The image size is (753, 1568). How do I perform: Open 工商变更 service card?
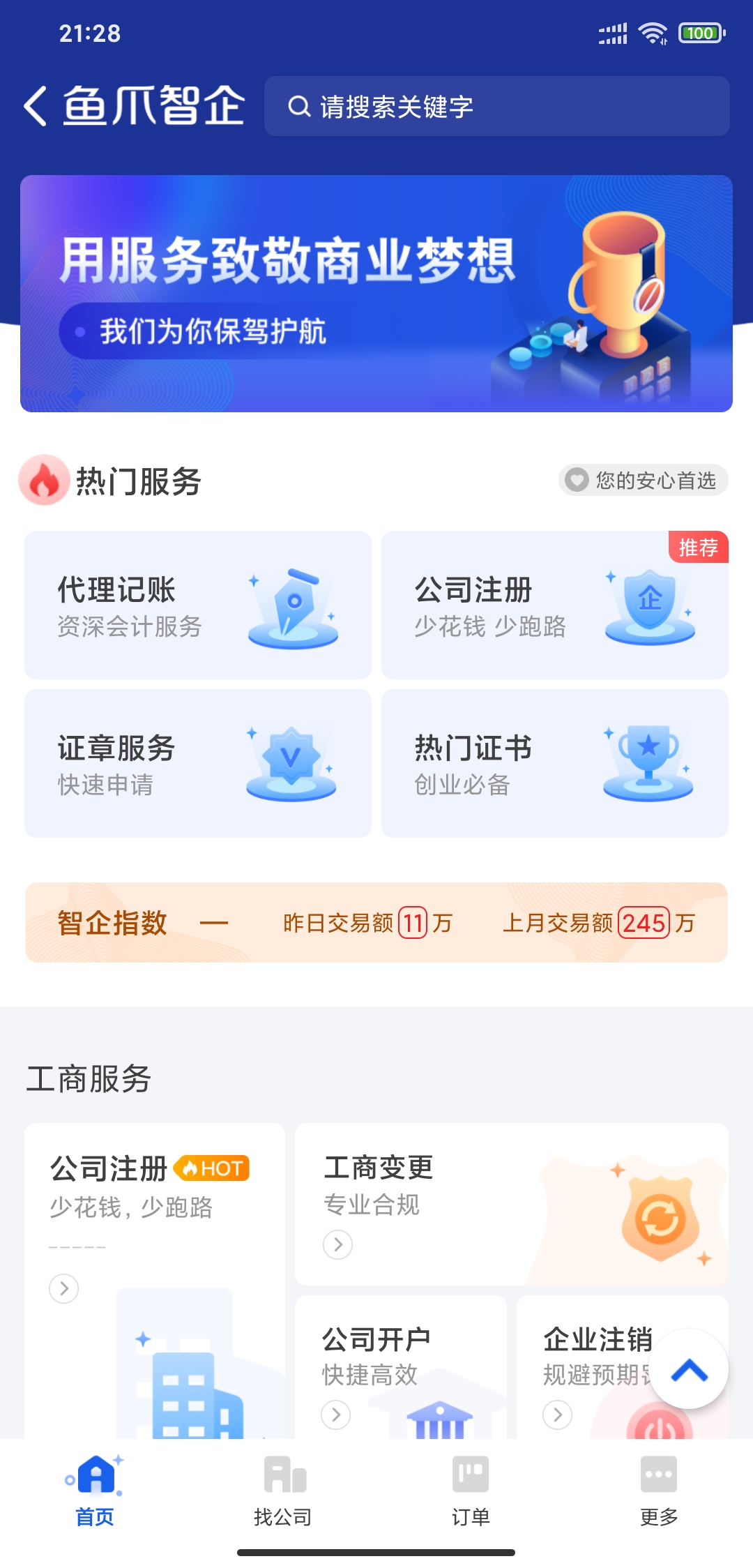511,1204
